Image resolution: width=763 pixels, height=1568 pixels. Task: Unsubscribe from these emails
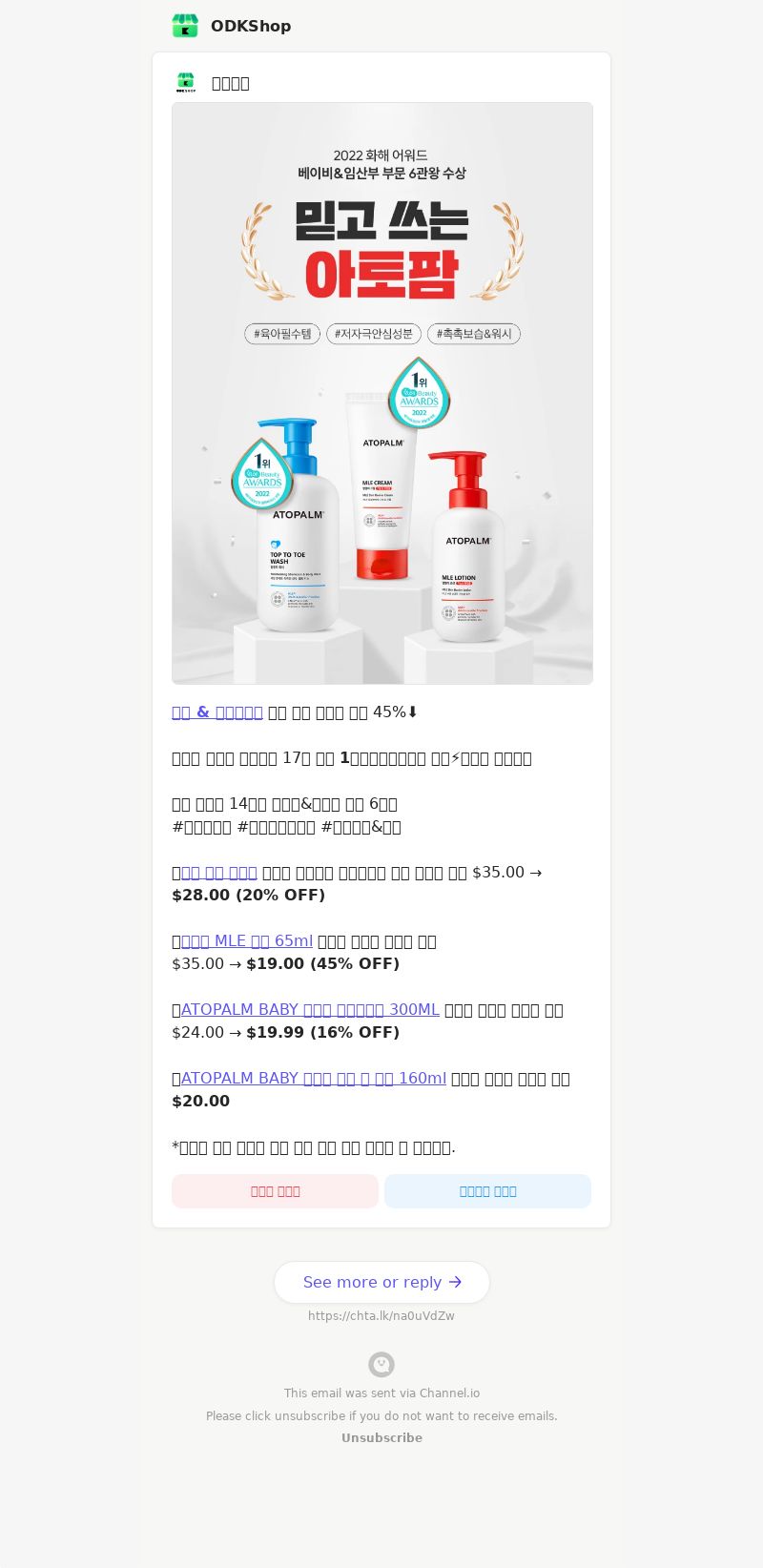(381, 1438)
